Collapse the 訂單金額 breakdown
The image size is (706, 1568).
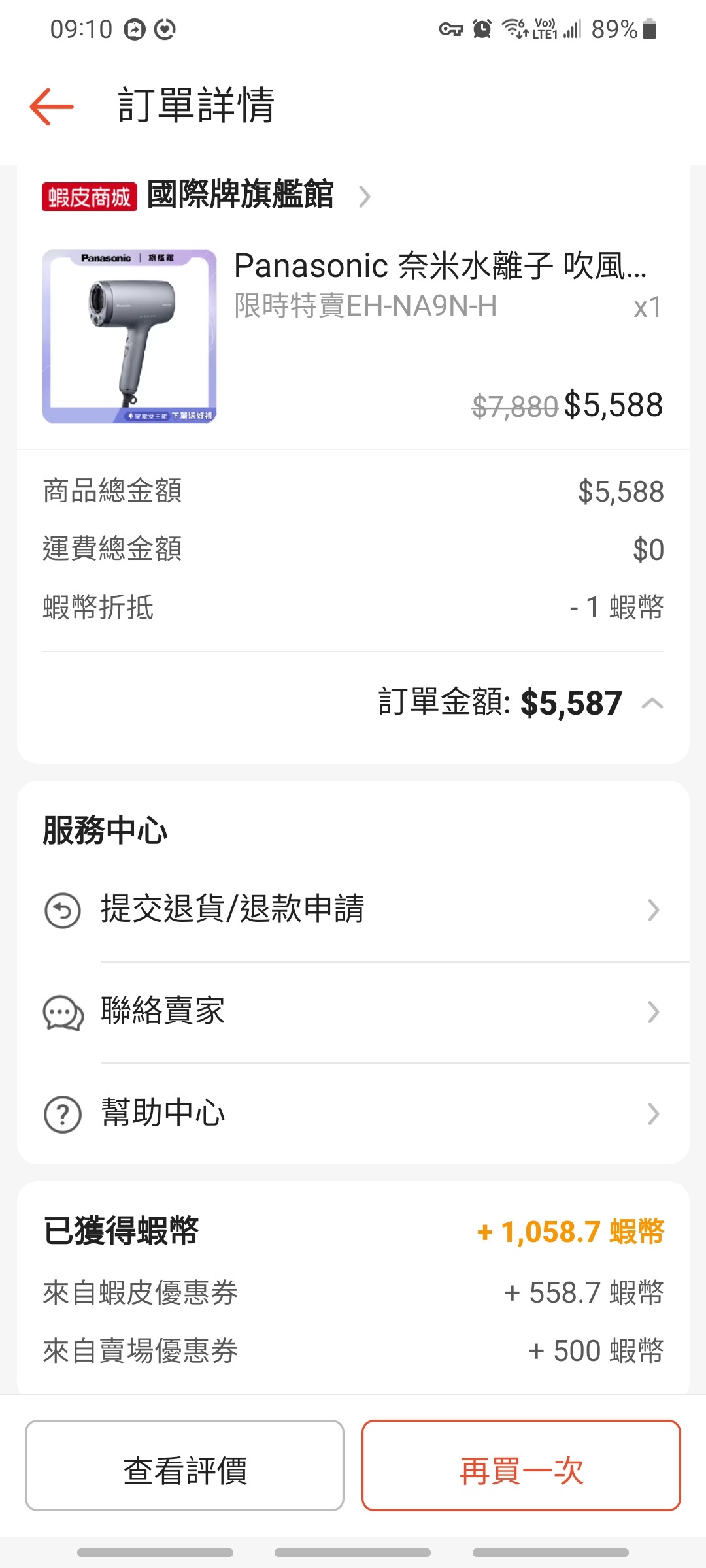click(652, 704)
